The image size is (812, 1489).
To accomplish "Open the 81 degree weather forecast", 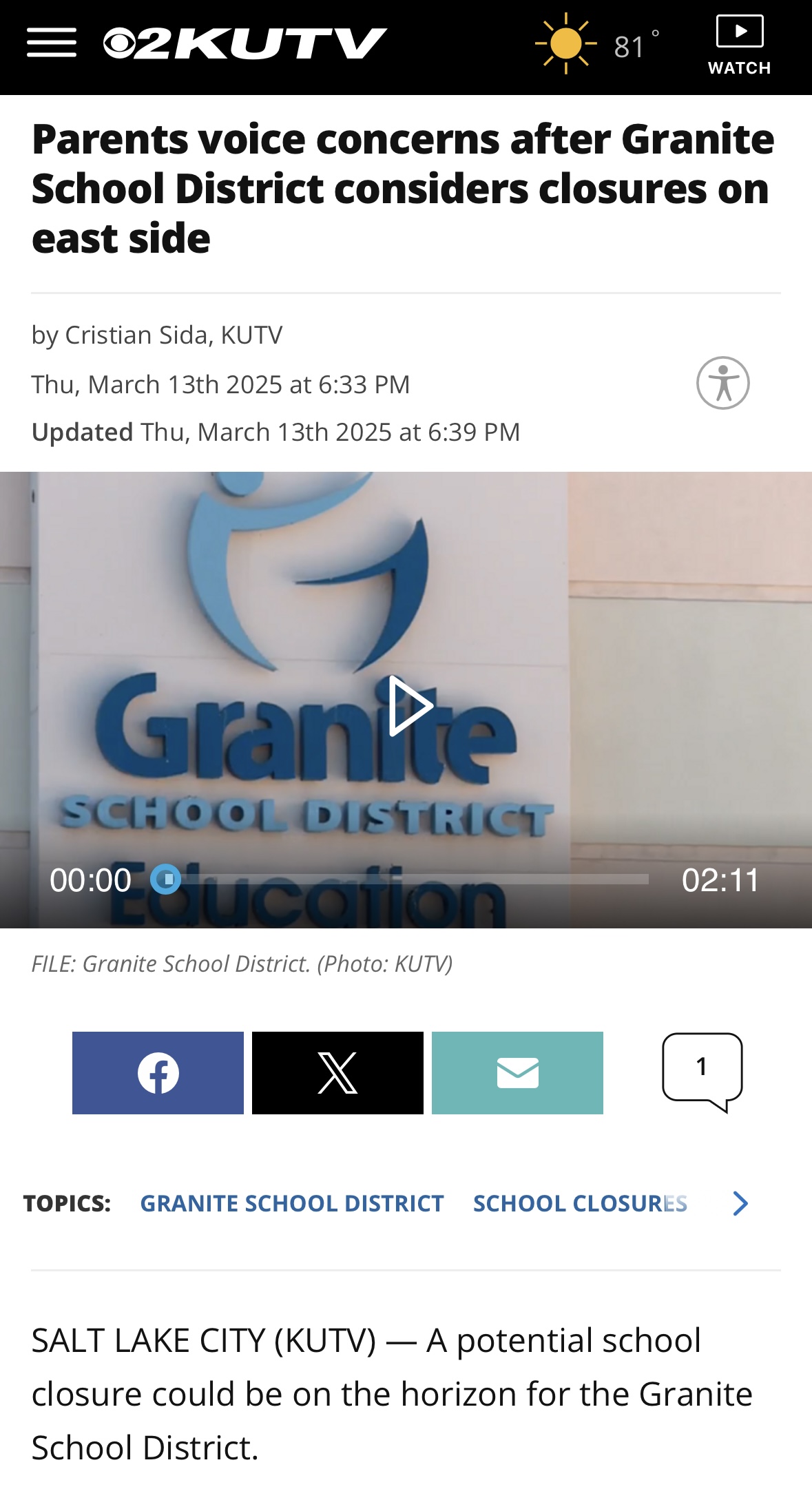I will tap(598, 45).
